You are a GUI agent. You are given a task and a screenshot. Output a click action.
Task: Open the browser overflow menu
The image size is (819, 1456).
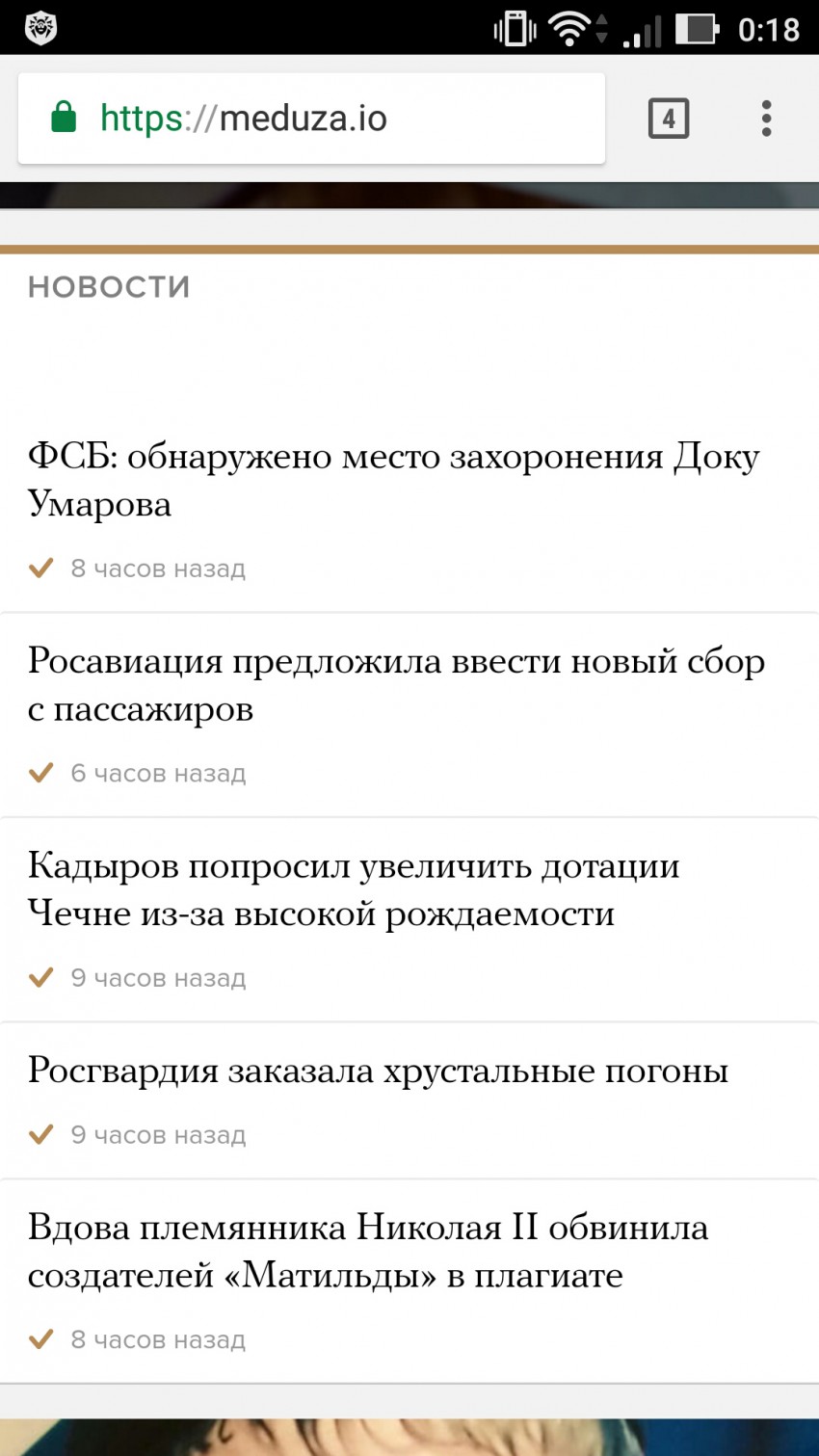(766, 119)
